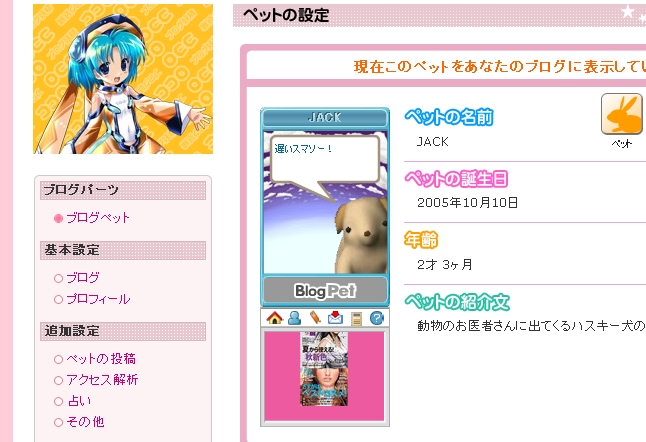This screenshot has width=646, height=442.
Task: Open the help question mark icon
Action: [x=376, y=318]
